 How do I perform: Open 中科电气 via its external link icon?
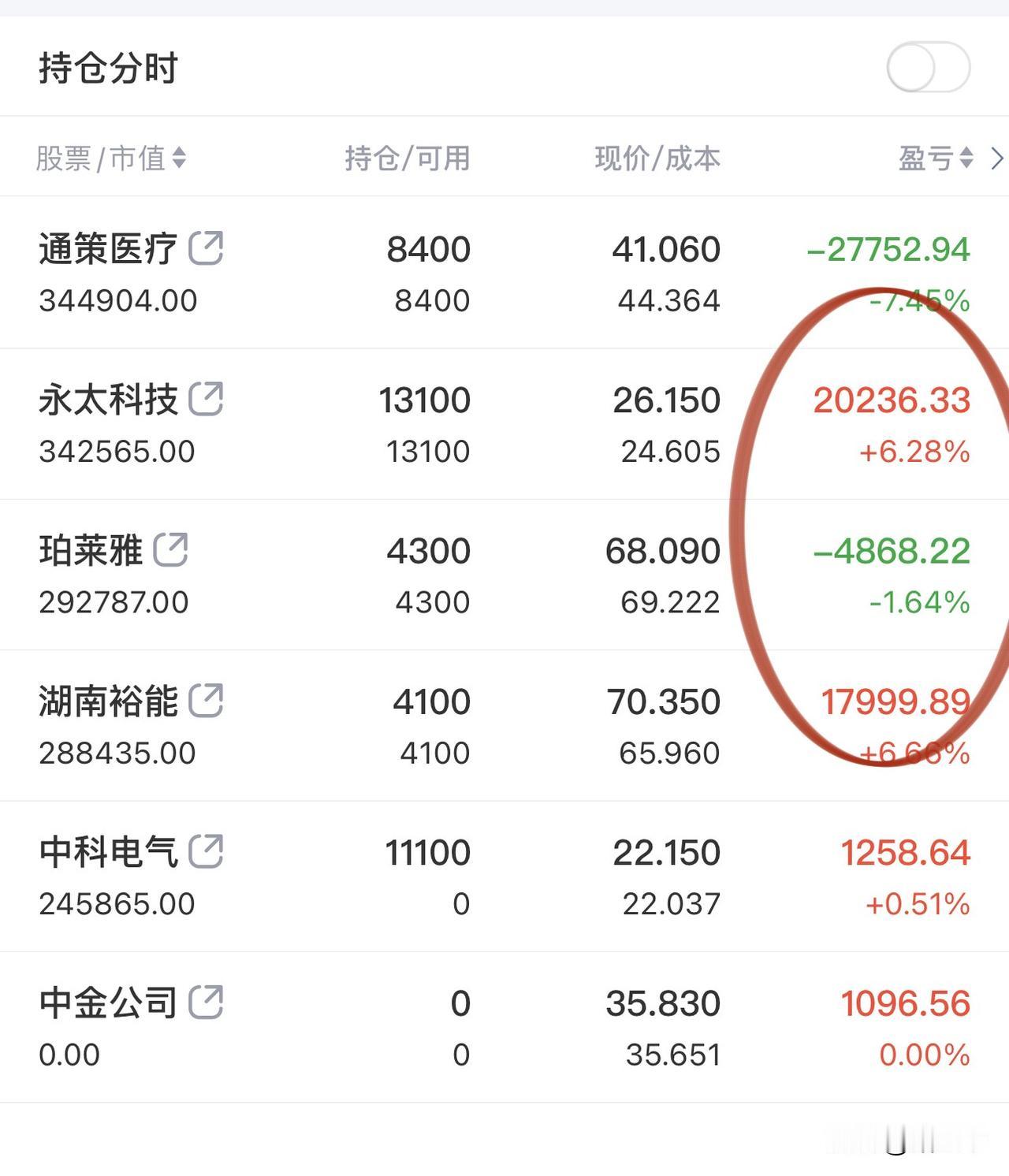tap(207, 850)
